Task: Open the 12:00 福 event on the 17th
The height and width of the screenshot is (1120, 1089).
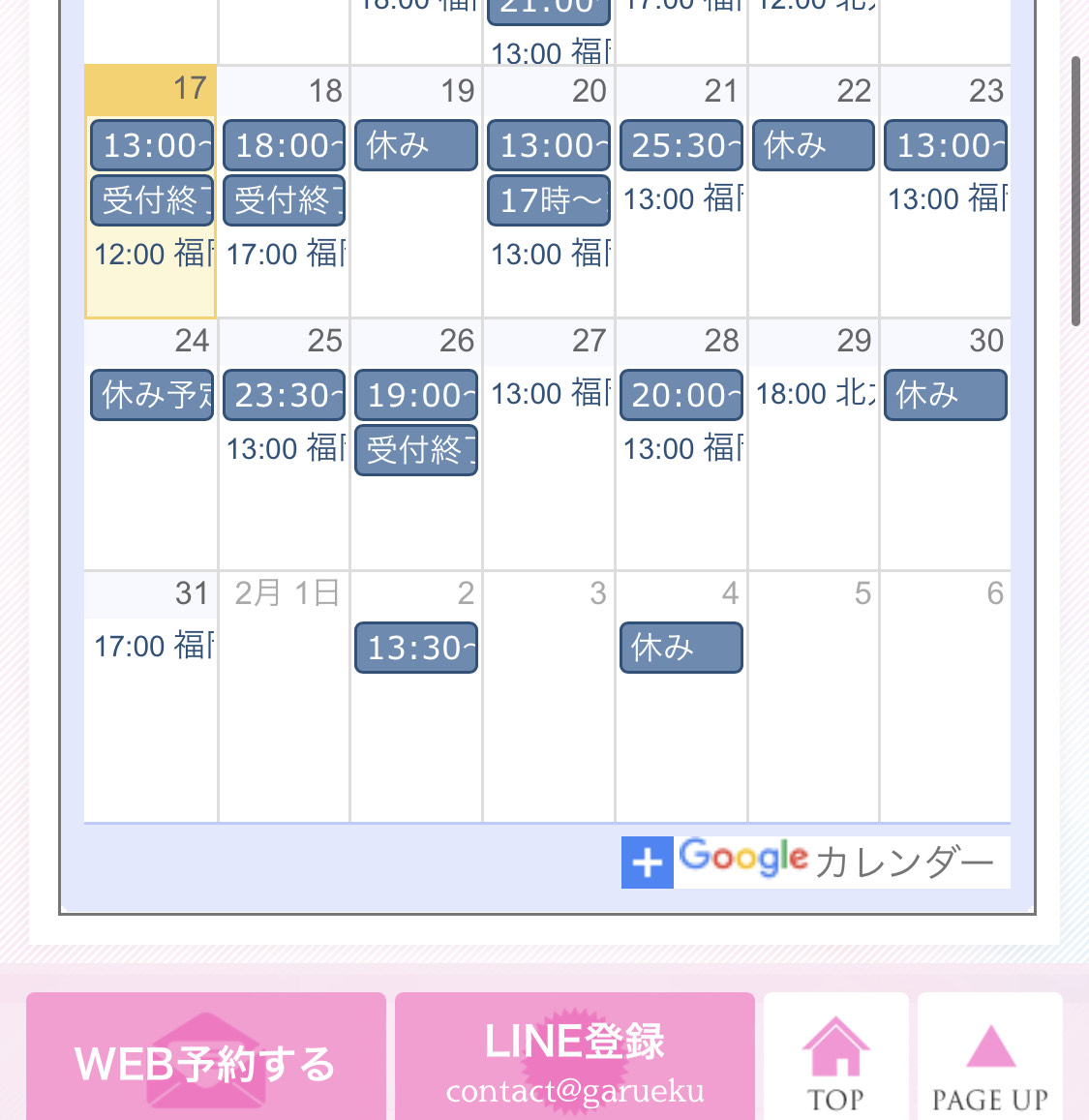Action: 152,255
